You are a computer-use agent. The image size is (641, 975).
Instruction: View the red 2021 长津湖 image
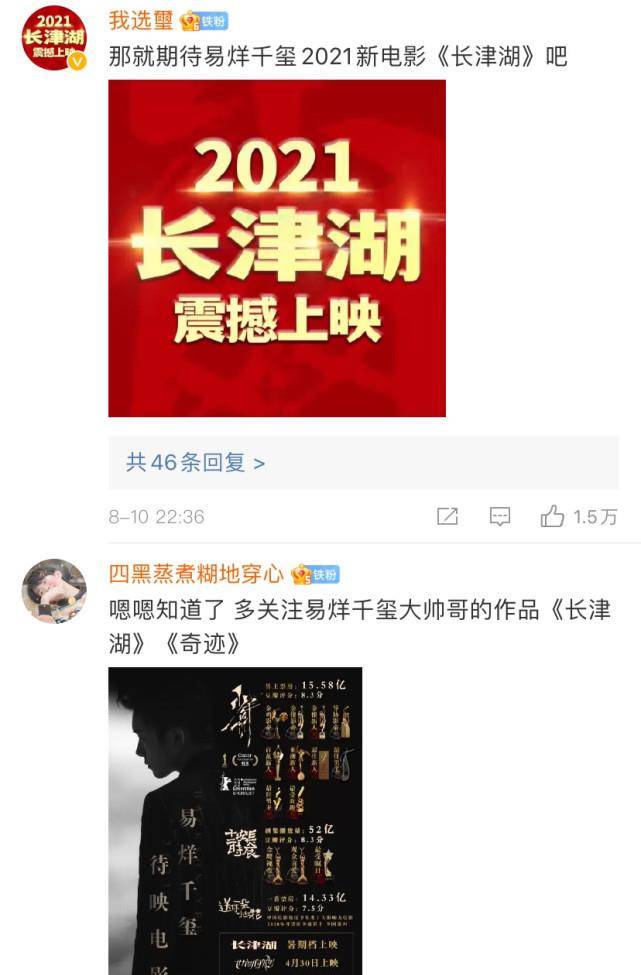pyautogui.click(x=277, y=248)
